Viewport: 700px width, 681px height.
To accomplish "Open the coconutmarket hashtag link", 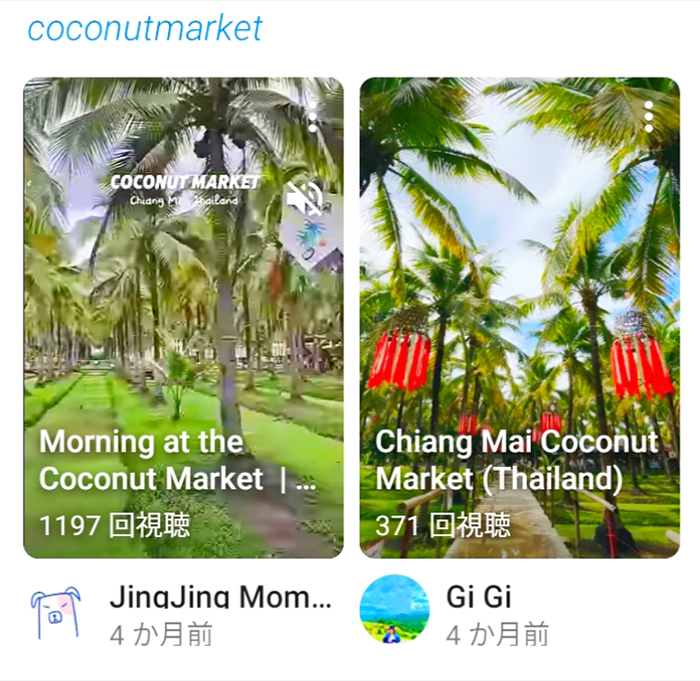I will point(145,29).
